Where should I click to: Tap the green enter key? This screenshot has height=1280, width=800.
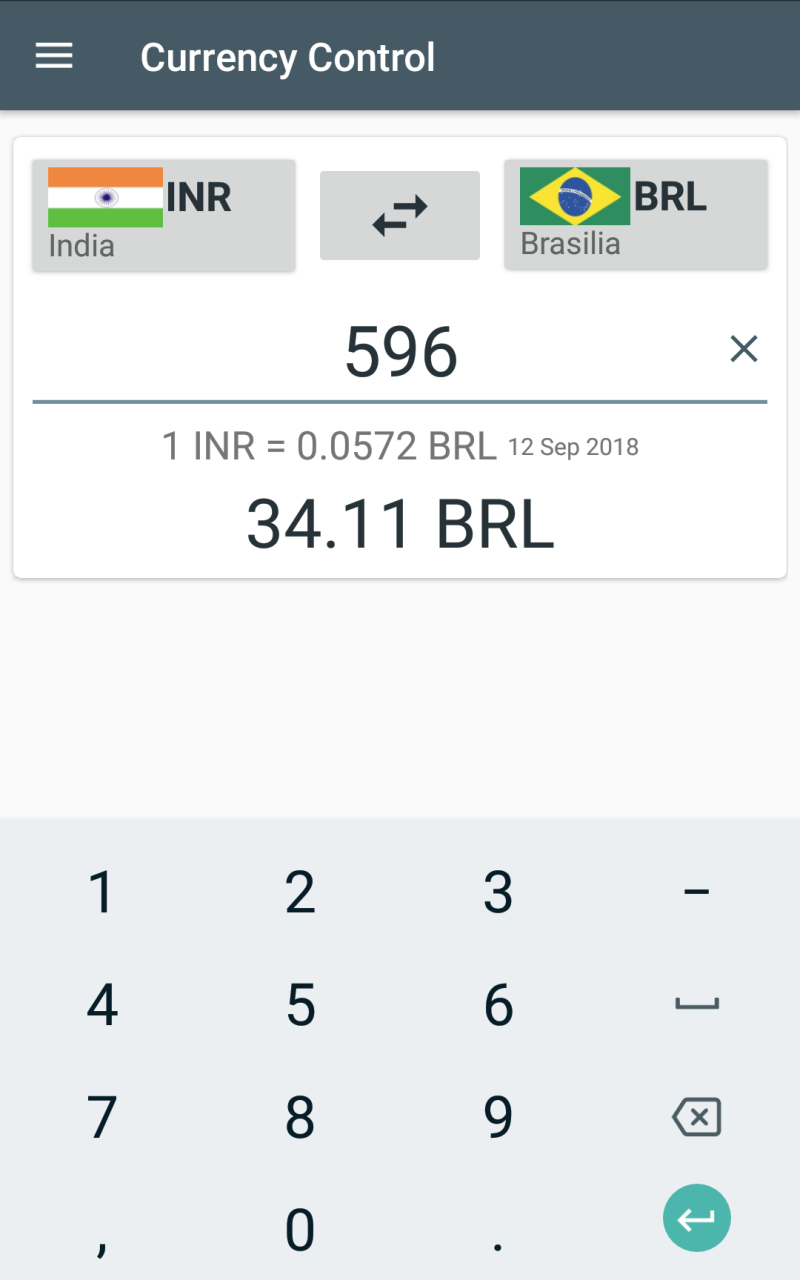coord(697,1218)
